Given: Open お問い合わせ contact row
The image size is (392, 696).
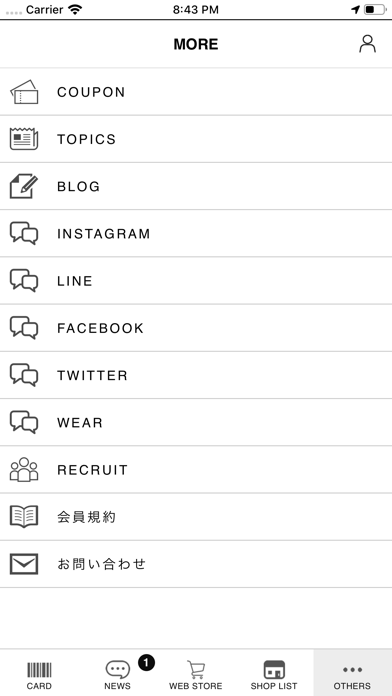Looking at the screenshot, I should pos(196,564).
